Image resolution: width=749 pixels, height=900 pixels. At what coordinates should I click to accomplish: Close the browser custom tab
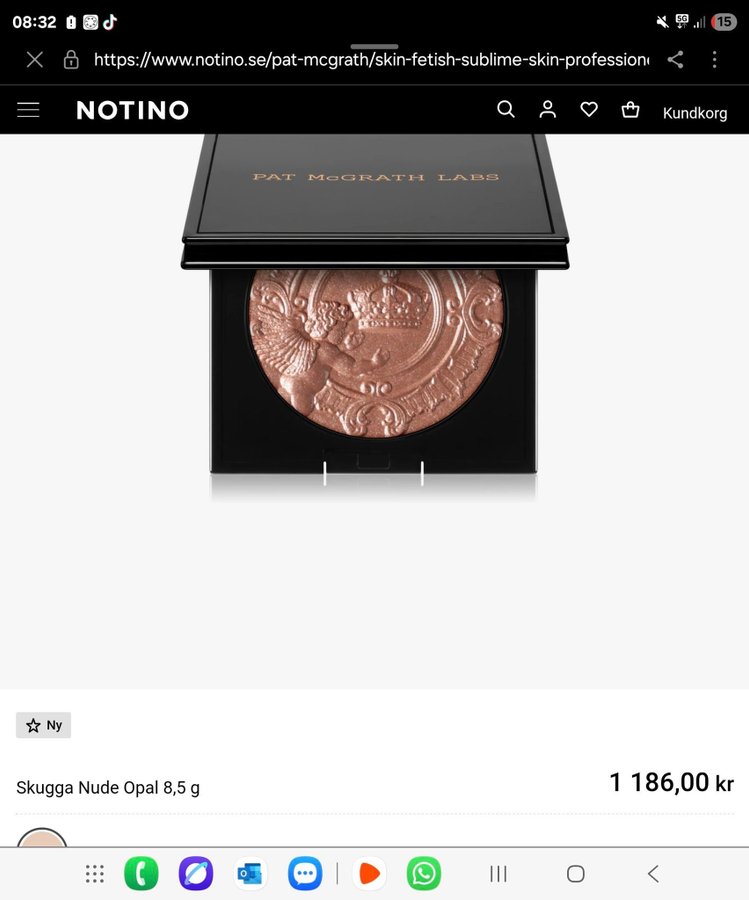[35, 60]
